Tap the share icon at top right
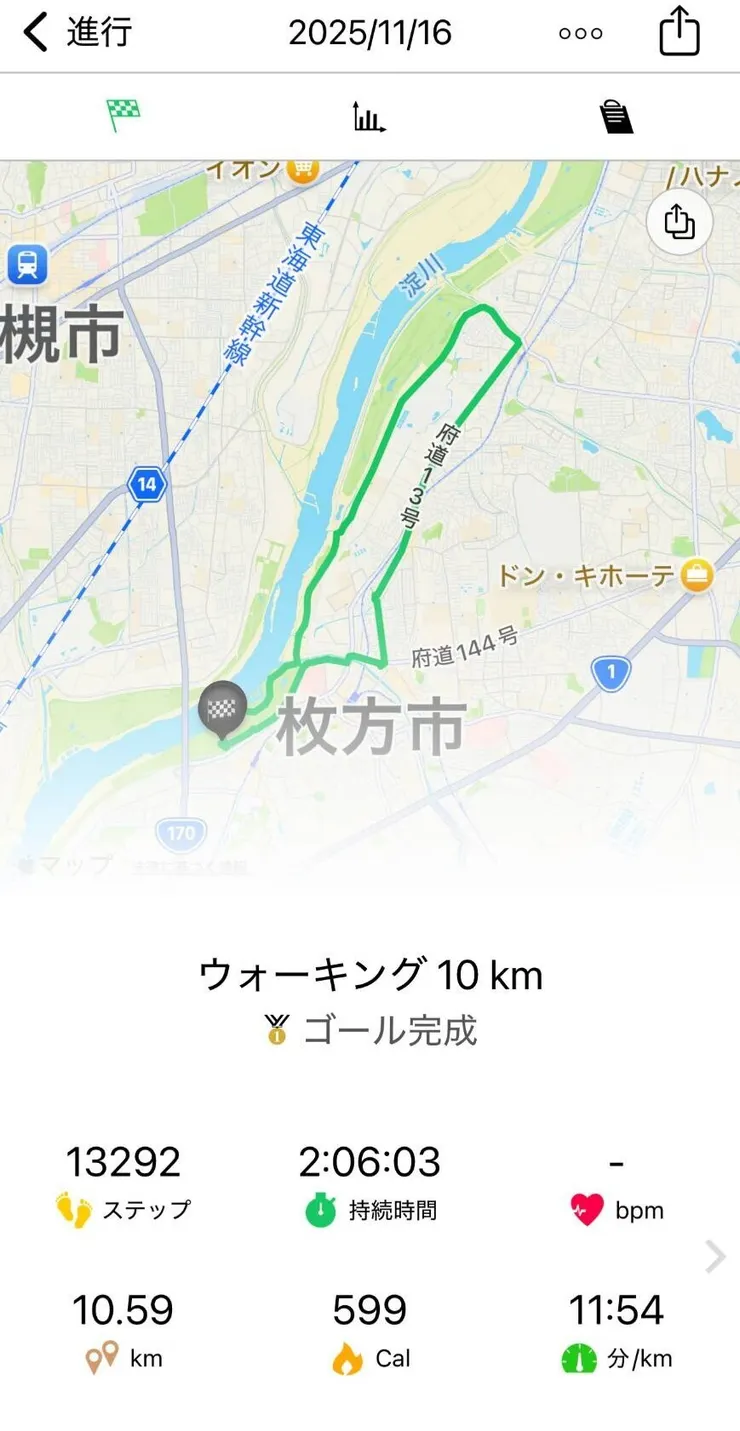 point(680,31)
